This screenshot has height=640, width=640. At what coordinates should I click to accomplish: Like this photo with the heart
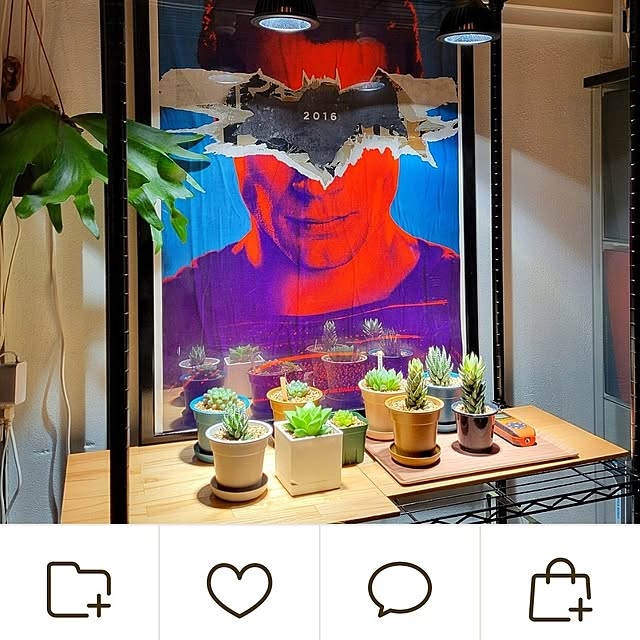pyautogui.click(x=239, y=589)
